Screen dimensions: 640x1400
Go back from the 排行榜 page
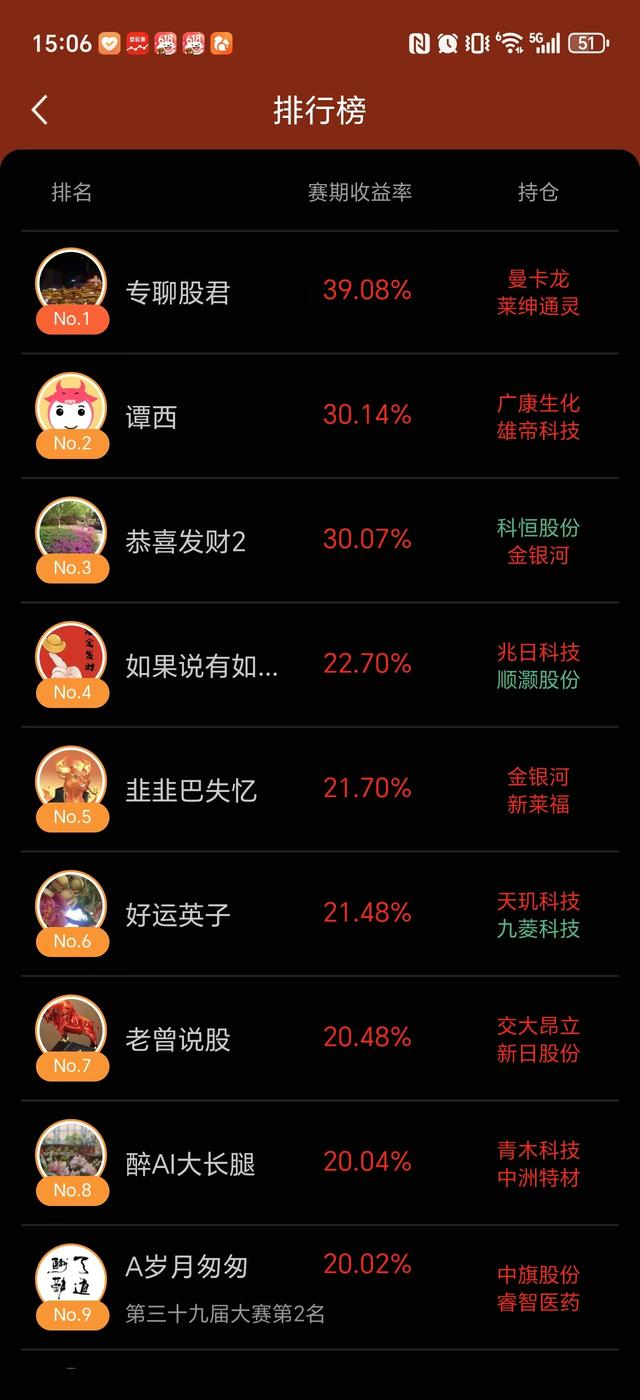pyautogui.click(x=40, y=110)
